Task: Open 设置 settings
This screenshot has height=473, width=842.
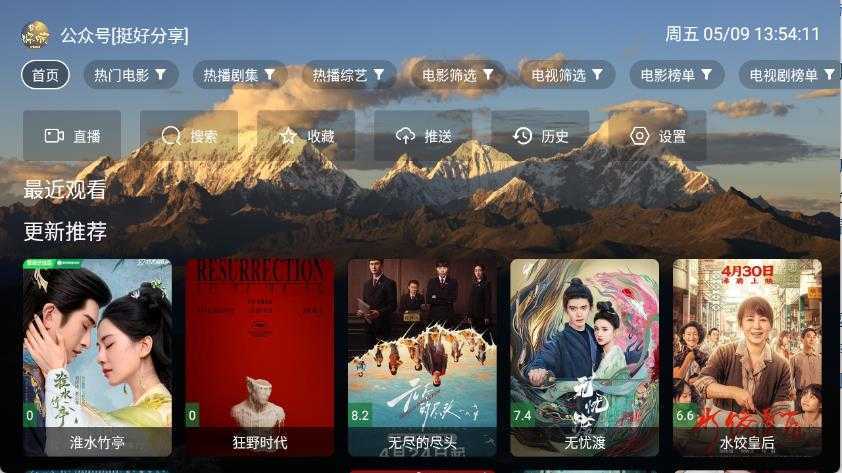Action: pos(657,136)
